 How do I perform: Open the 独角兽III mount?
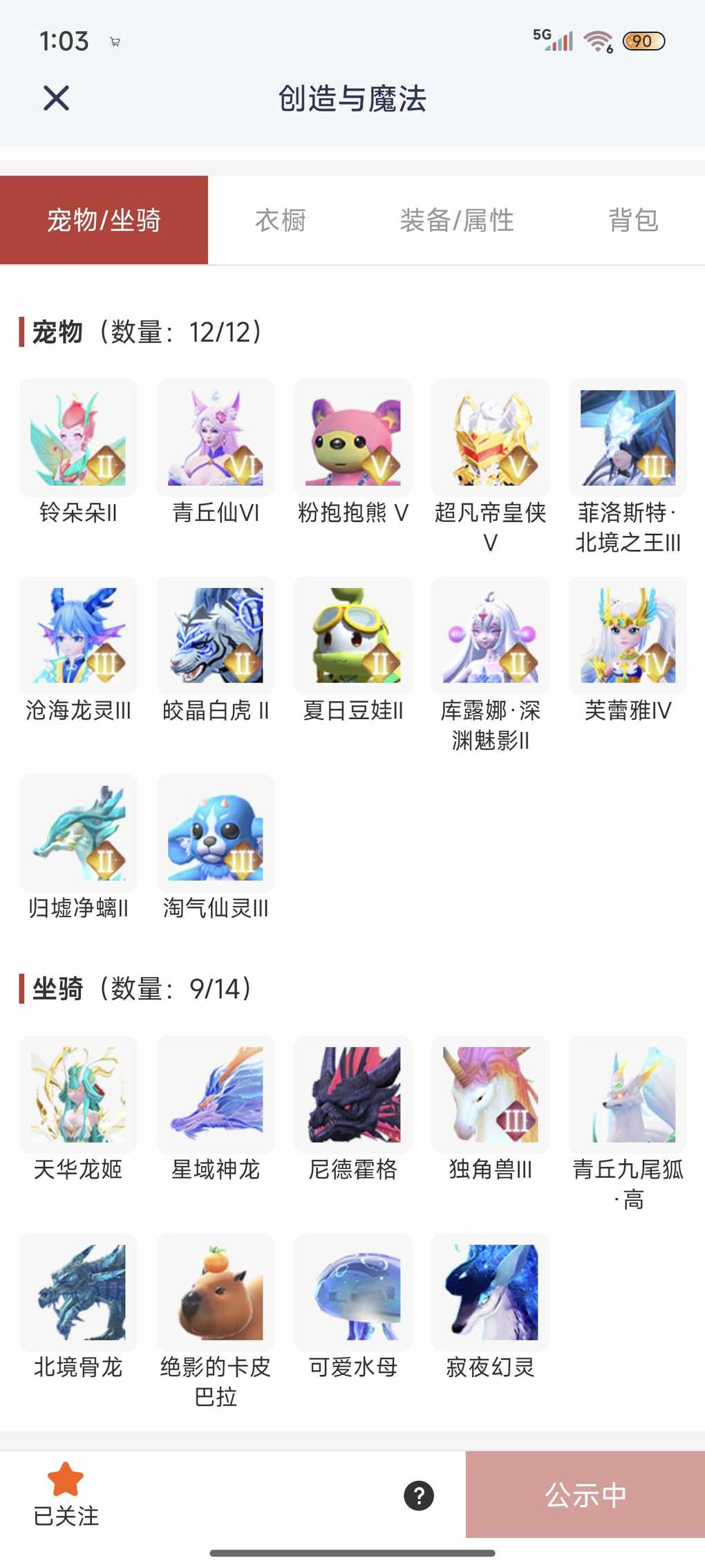coord(490,1094)
